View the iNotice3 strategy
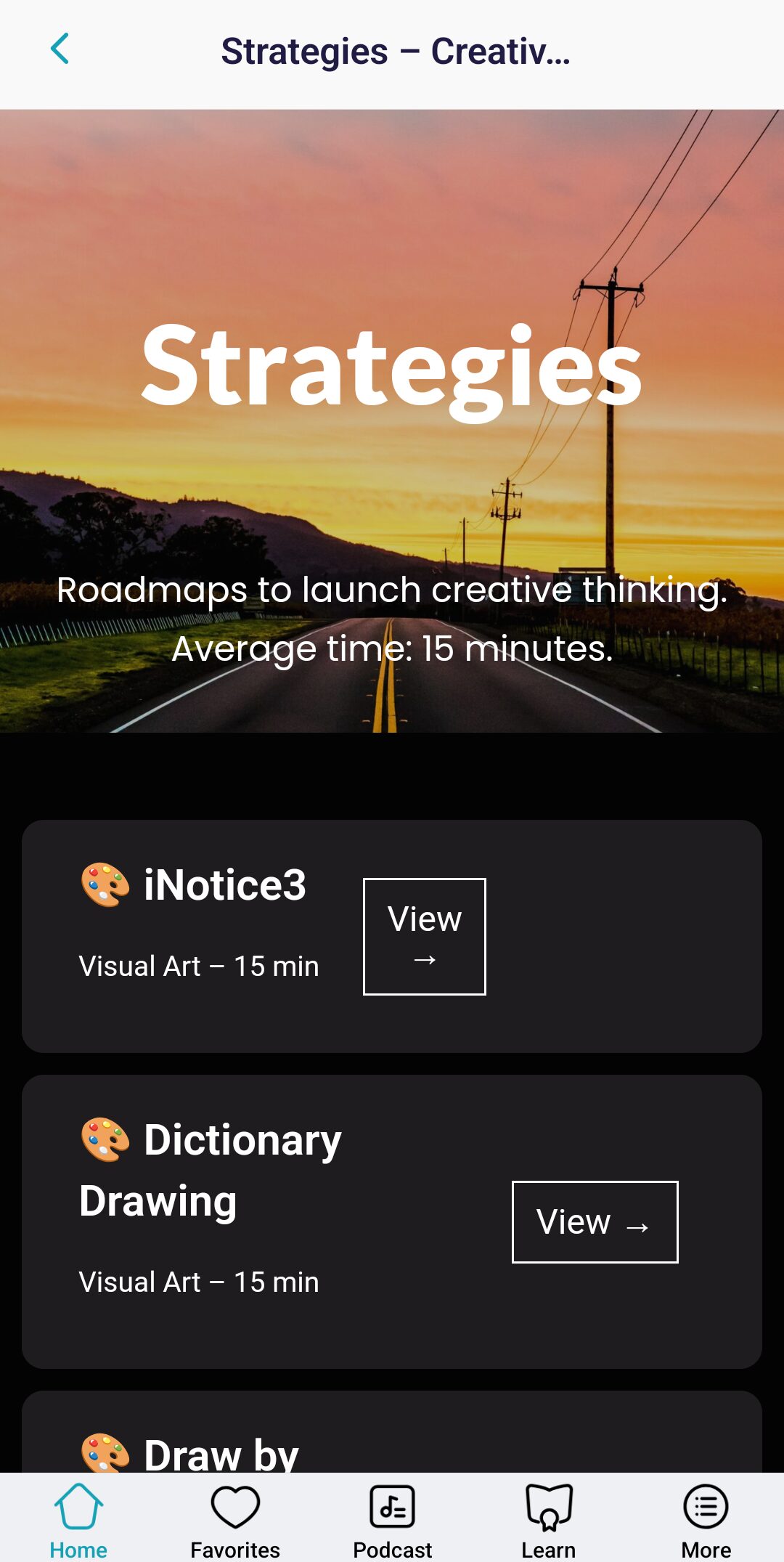 point(423,937)
